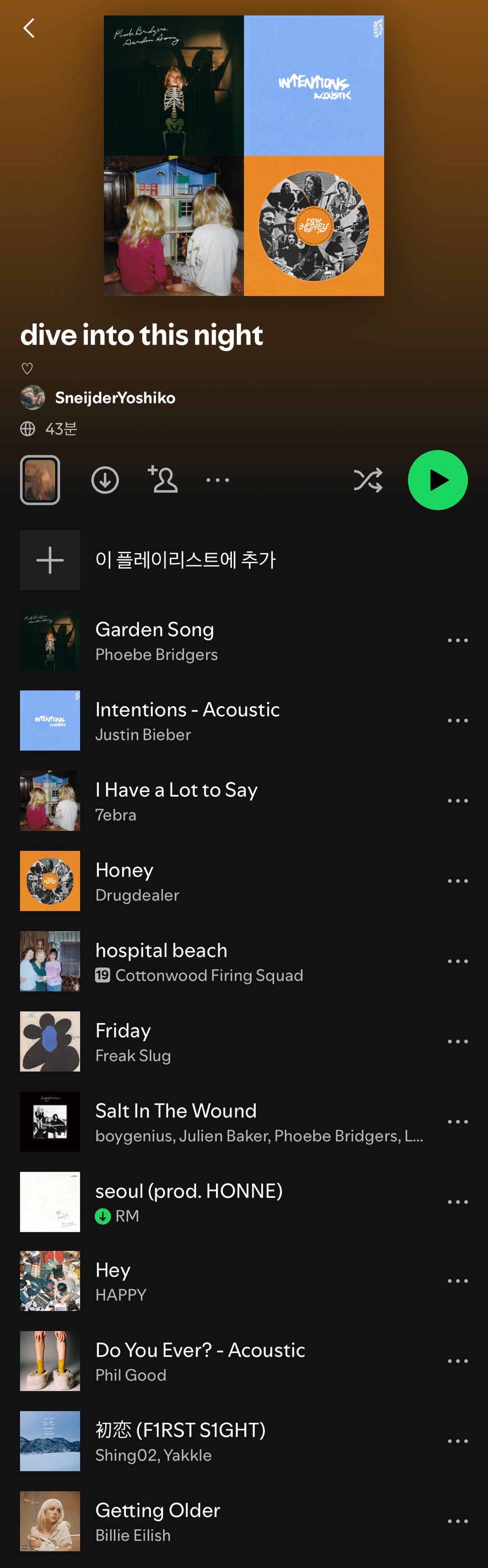Start playing the playlist

[x=437, y=479]
